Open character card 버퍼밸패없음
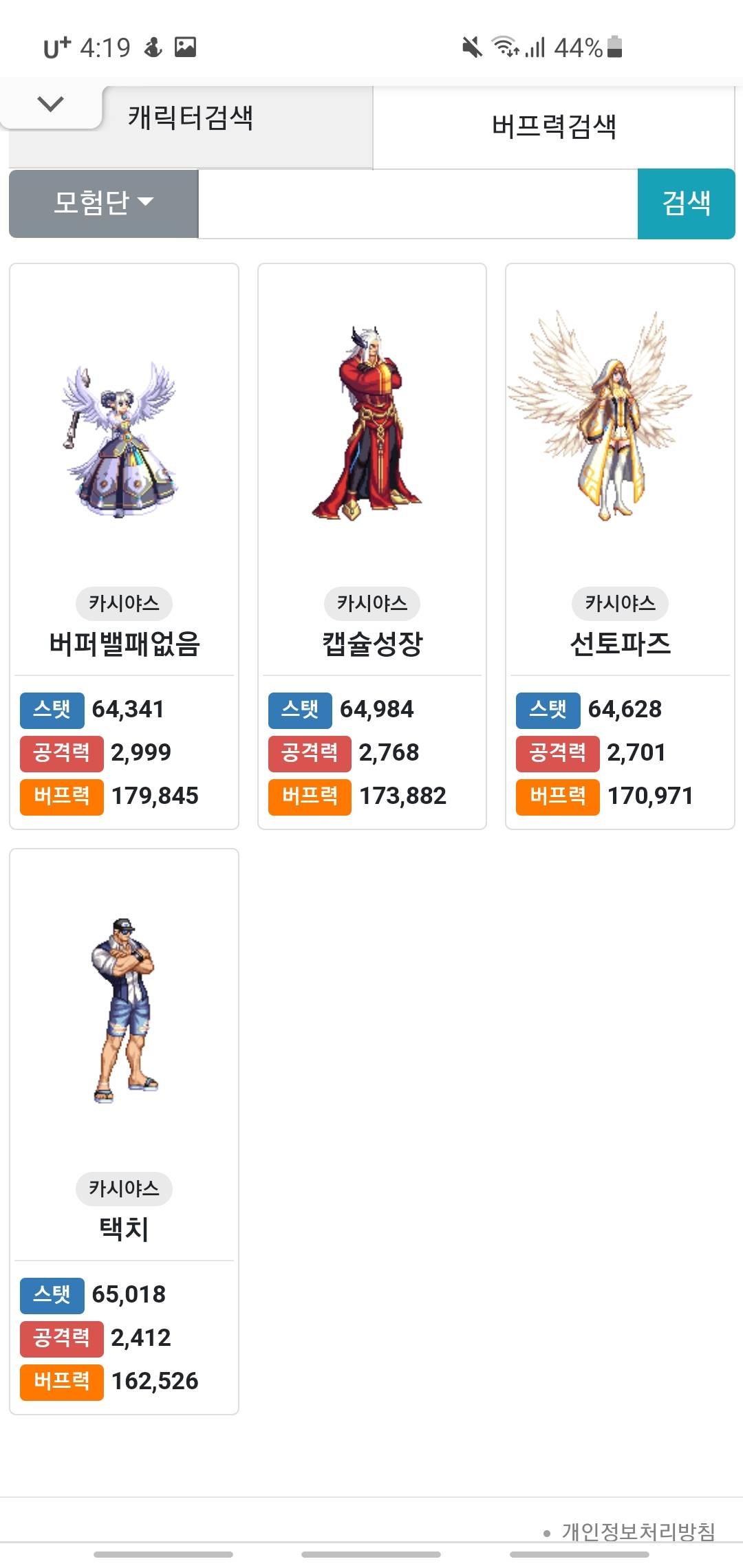Image resolution: width=743 pixels, height=1568 pixels. pos(124,547)
